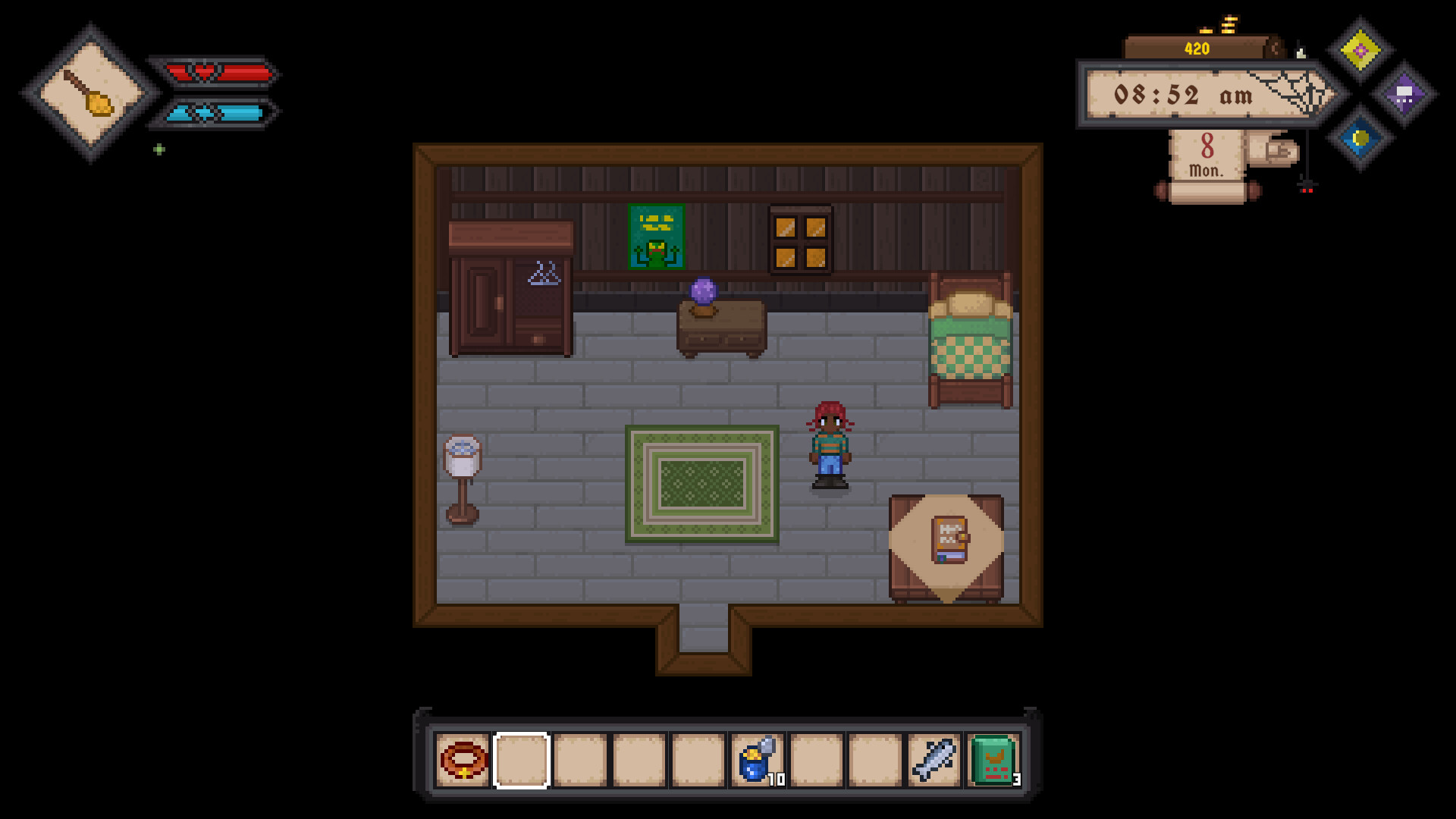Open the blue moon diamond icon
This screenshot has width=1456, height=819.
pos(1360,138)
